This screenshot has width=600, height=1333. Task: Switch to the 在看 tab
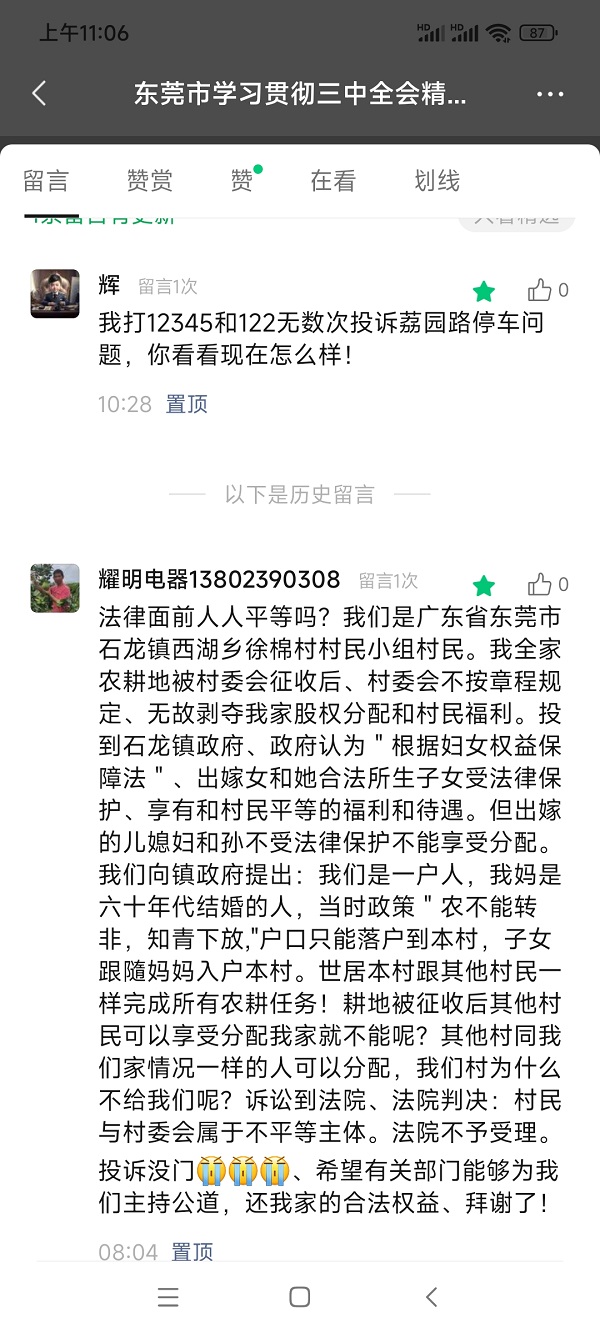[333, 181]
